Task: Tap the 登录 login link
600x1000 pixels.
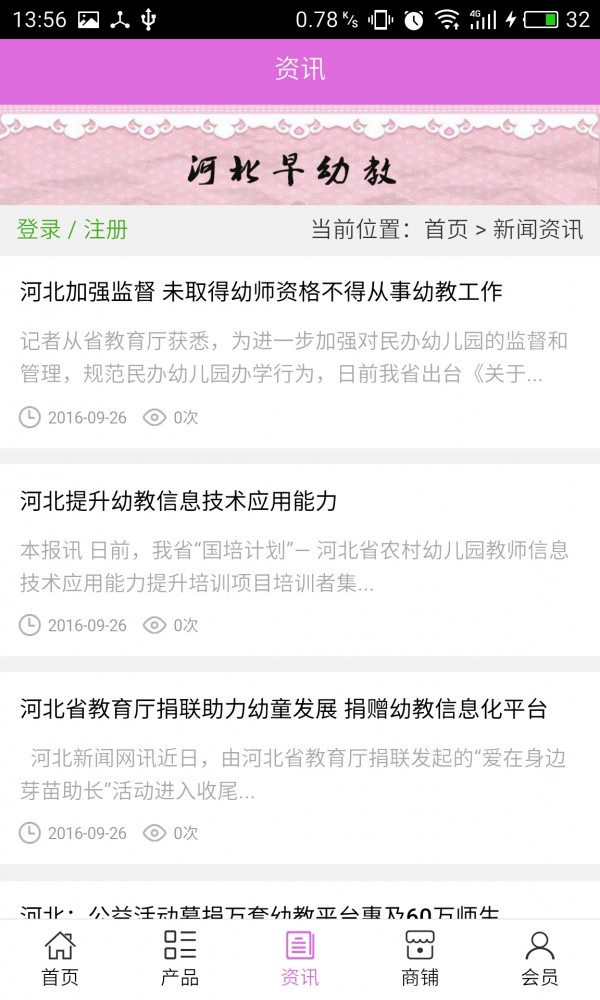Action: (x=39, y=229)
